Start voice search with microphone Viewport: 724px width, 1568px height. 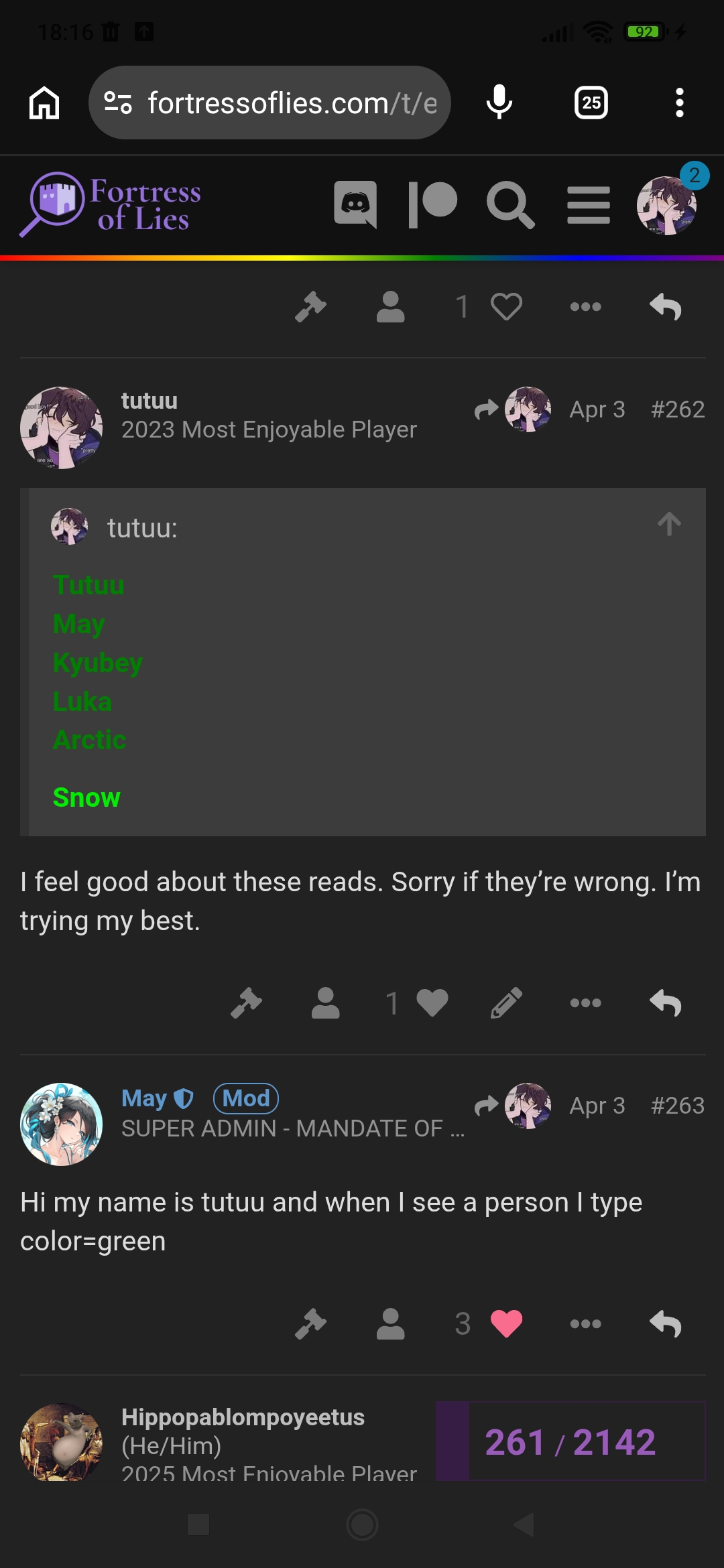(499, 103)
